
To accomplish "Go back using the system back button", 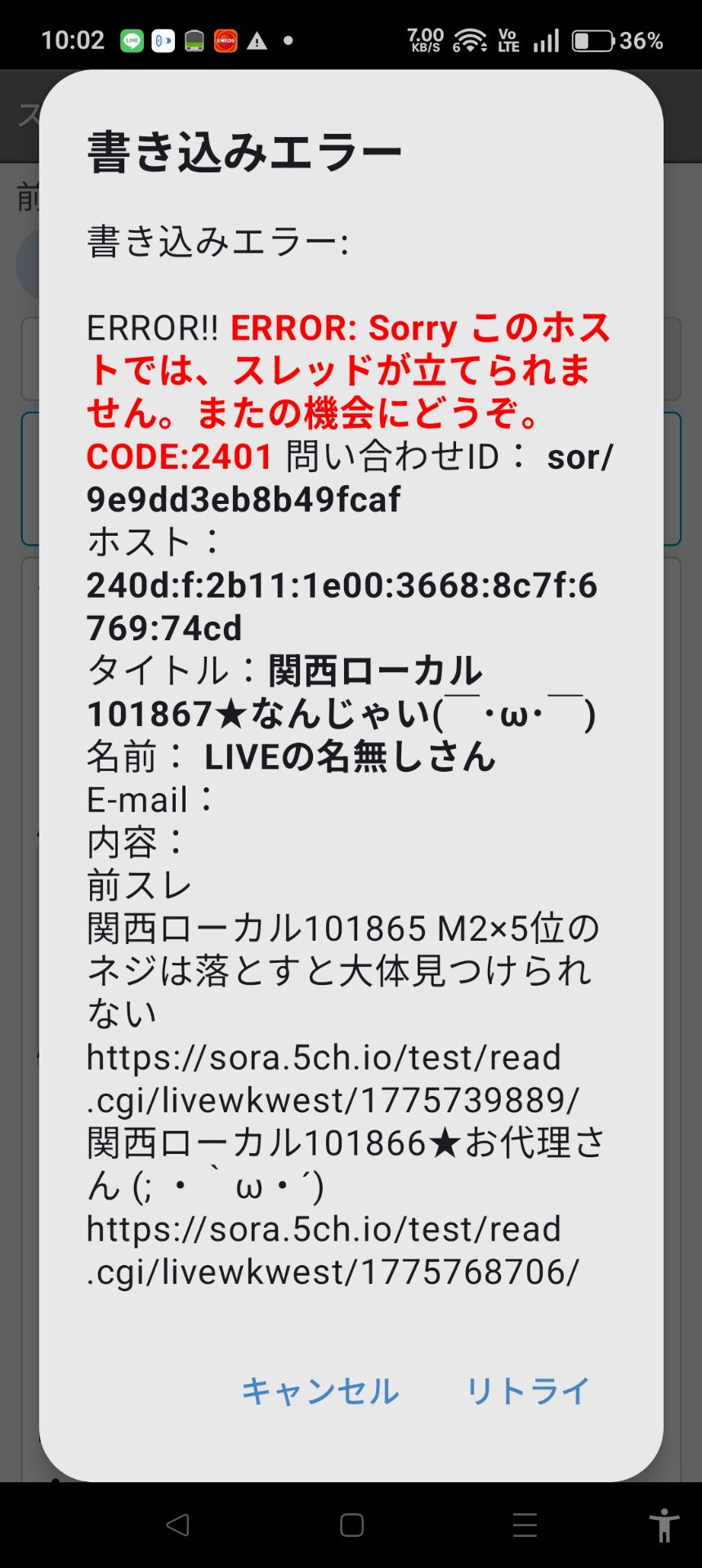I will (x=177, y=1525).
